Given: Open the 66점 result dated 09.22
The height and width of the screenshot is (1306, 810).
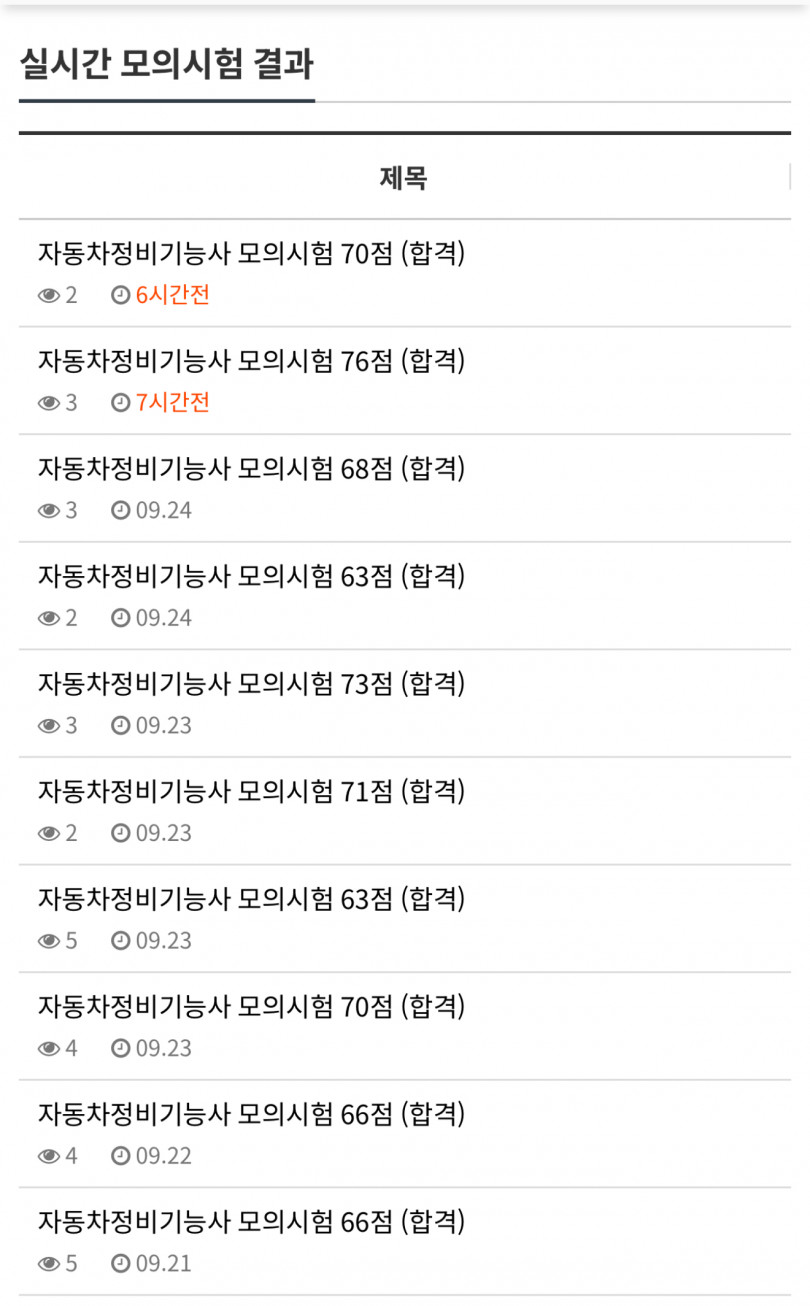Looking at the screenshot, I should [x=251, y=1115].
